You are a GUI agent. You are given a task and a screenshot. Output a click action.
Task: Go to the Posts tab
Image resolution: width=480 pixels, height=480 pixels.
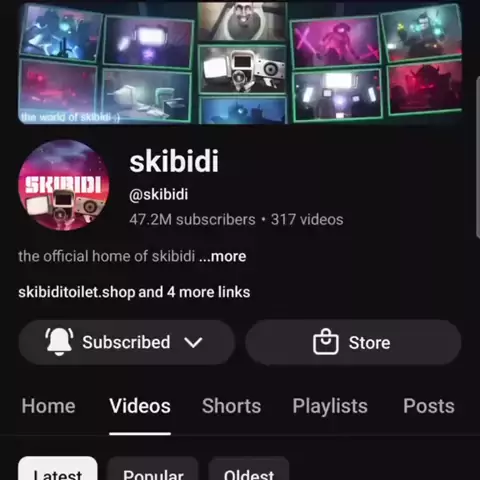point(429,406)
